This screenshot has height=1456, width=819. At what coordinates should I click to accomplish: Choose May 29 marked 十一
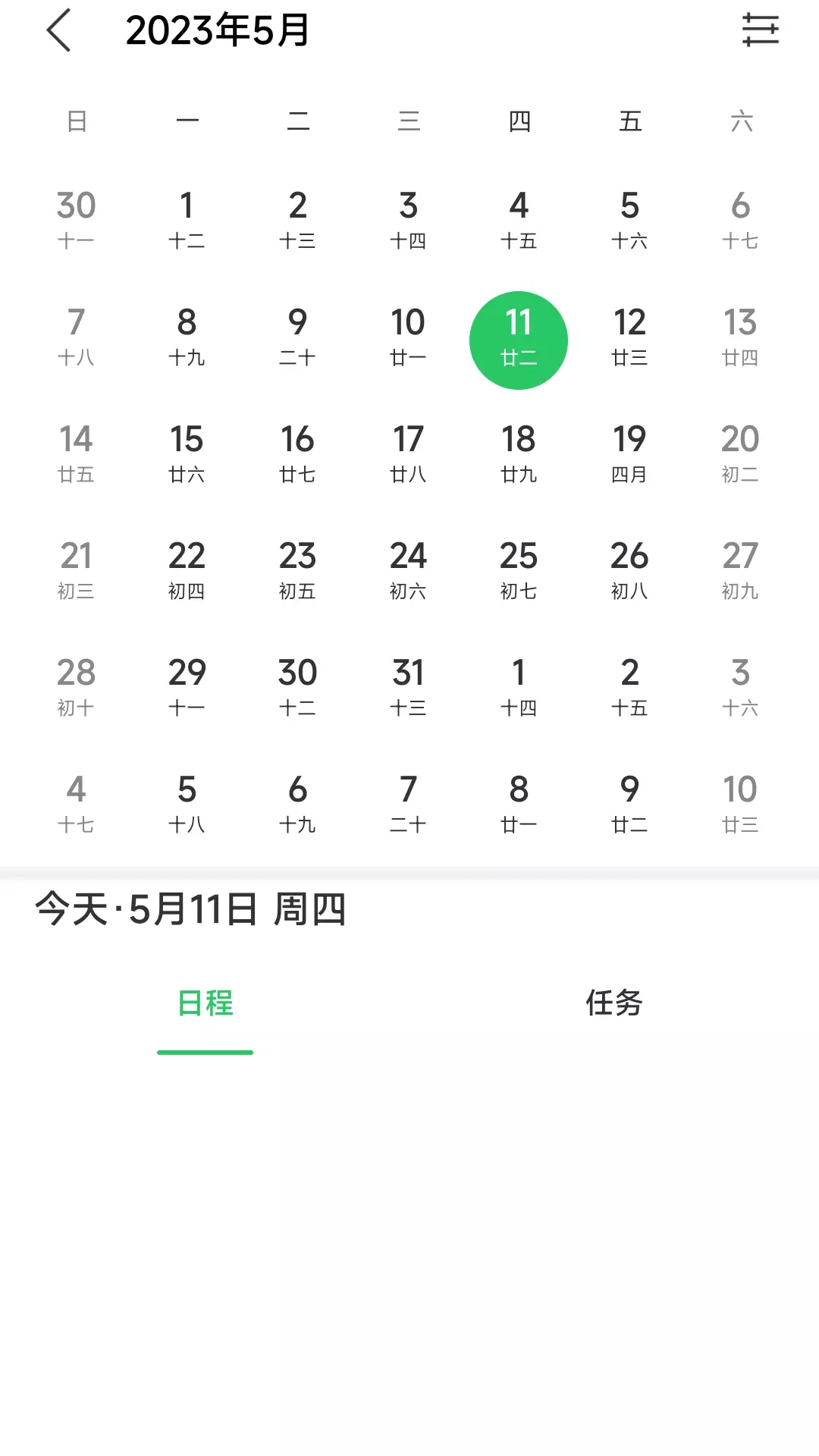coord(187,686)
